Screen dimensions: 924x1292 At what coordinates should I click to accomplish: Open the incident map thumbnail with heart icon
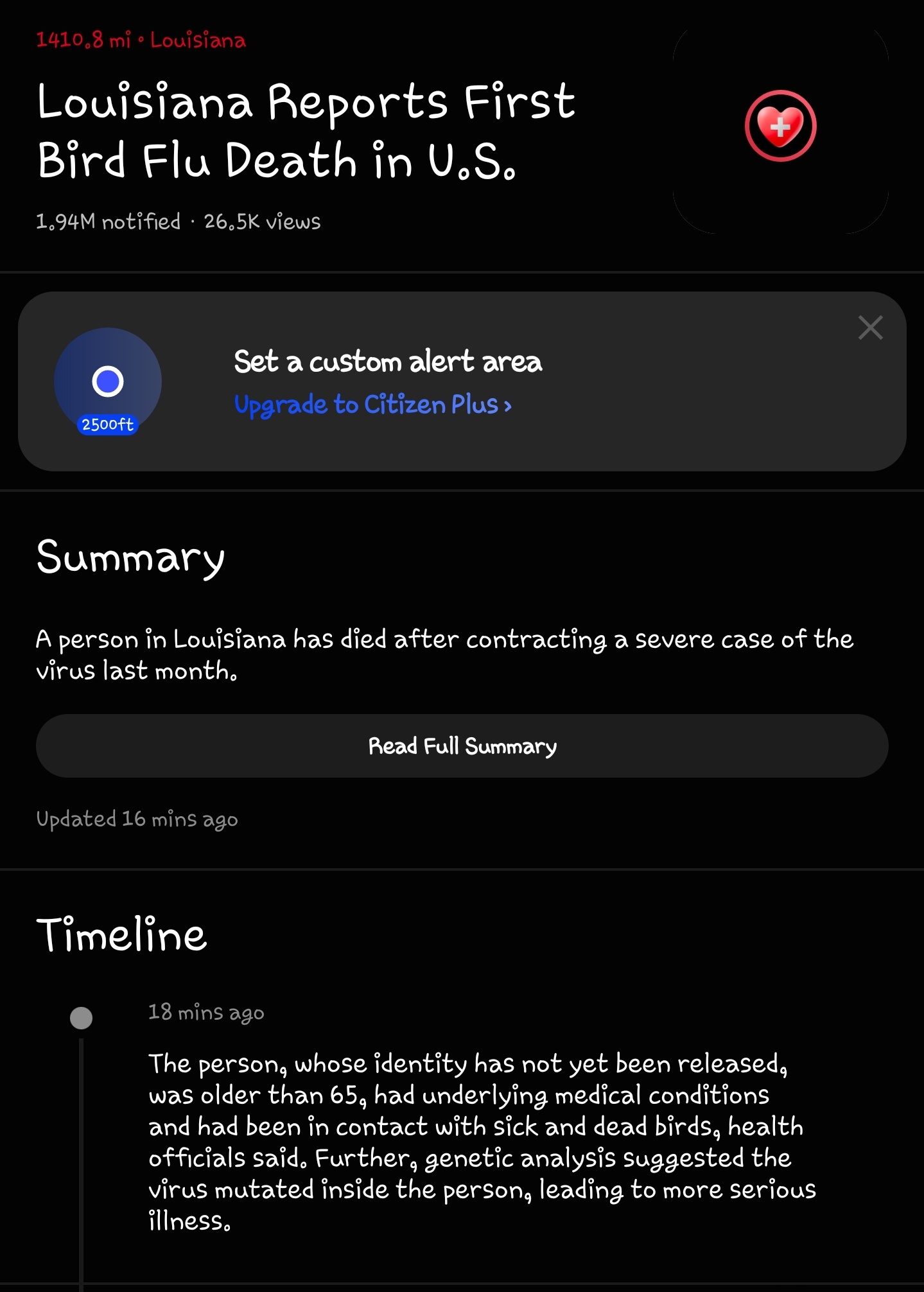pos(780,127)
